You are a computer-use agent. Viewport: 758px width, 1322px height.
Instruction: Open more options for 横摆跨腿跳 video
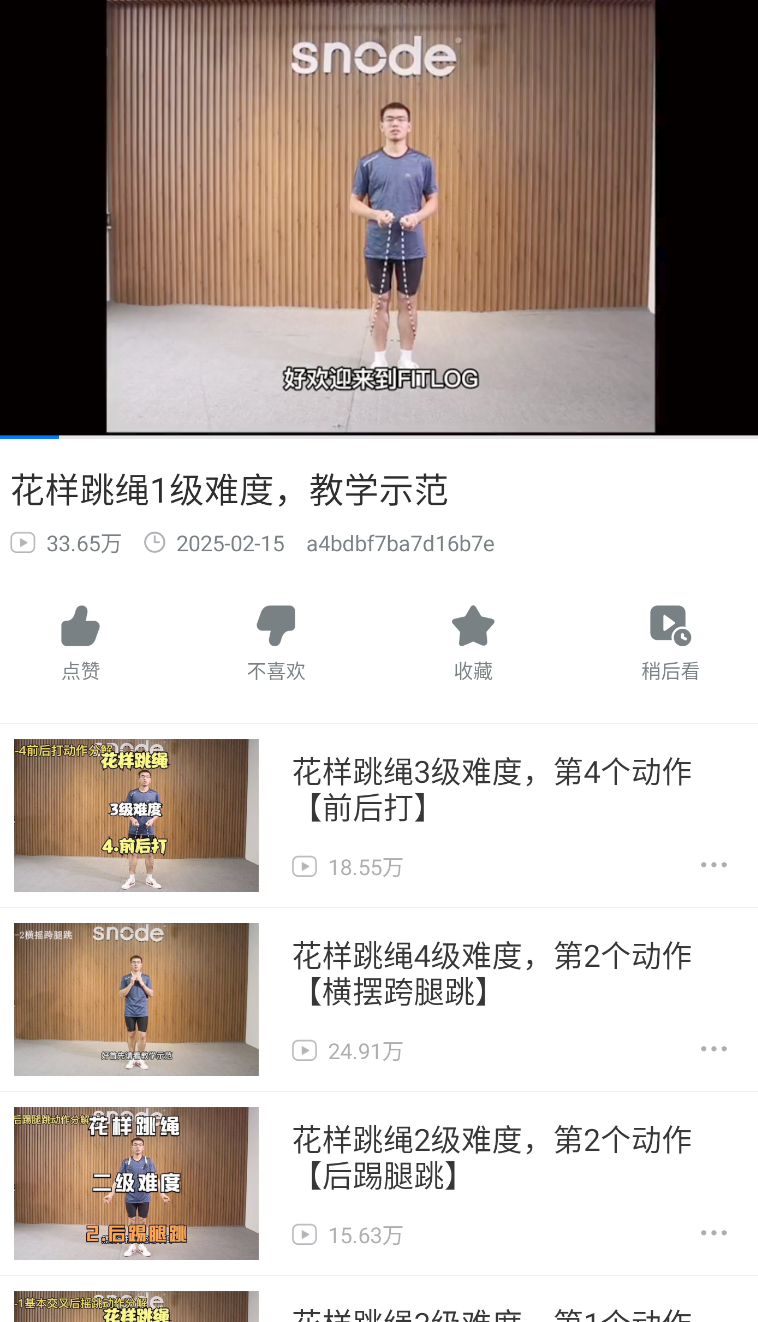coord(713,1049)
